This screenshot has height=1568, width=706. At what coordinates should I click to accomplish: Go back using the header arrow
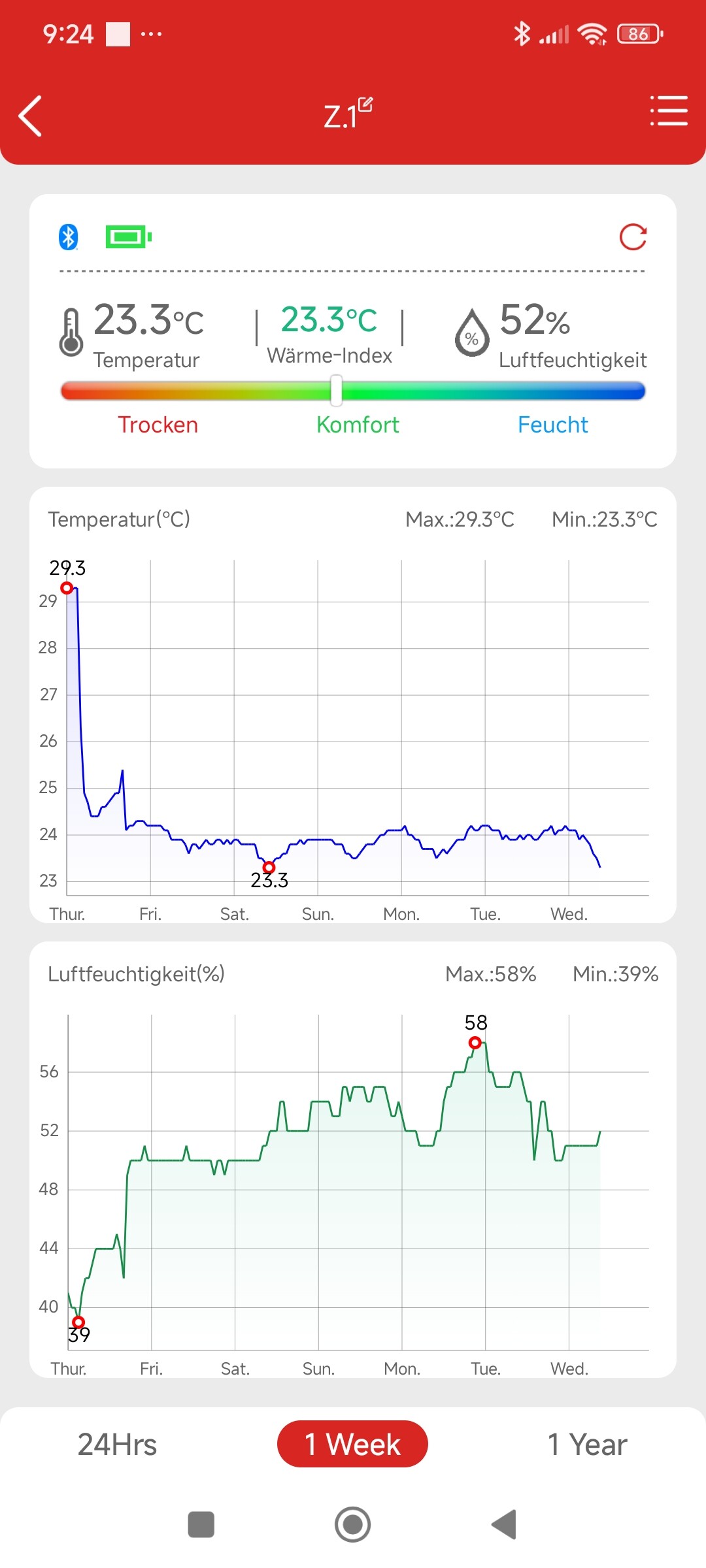click(x=31, y=116)
